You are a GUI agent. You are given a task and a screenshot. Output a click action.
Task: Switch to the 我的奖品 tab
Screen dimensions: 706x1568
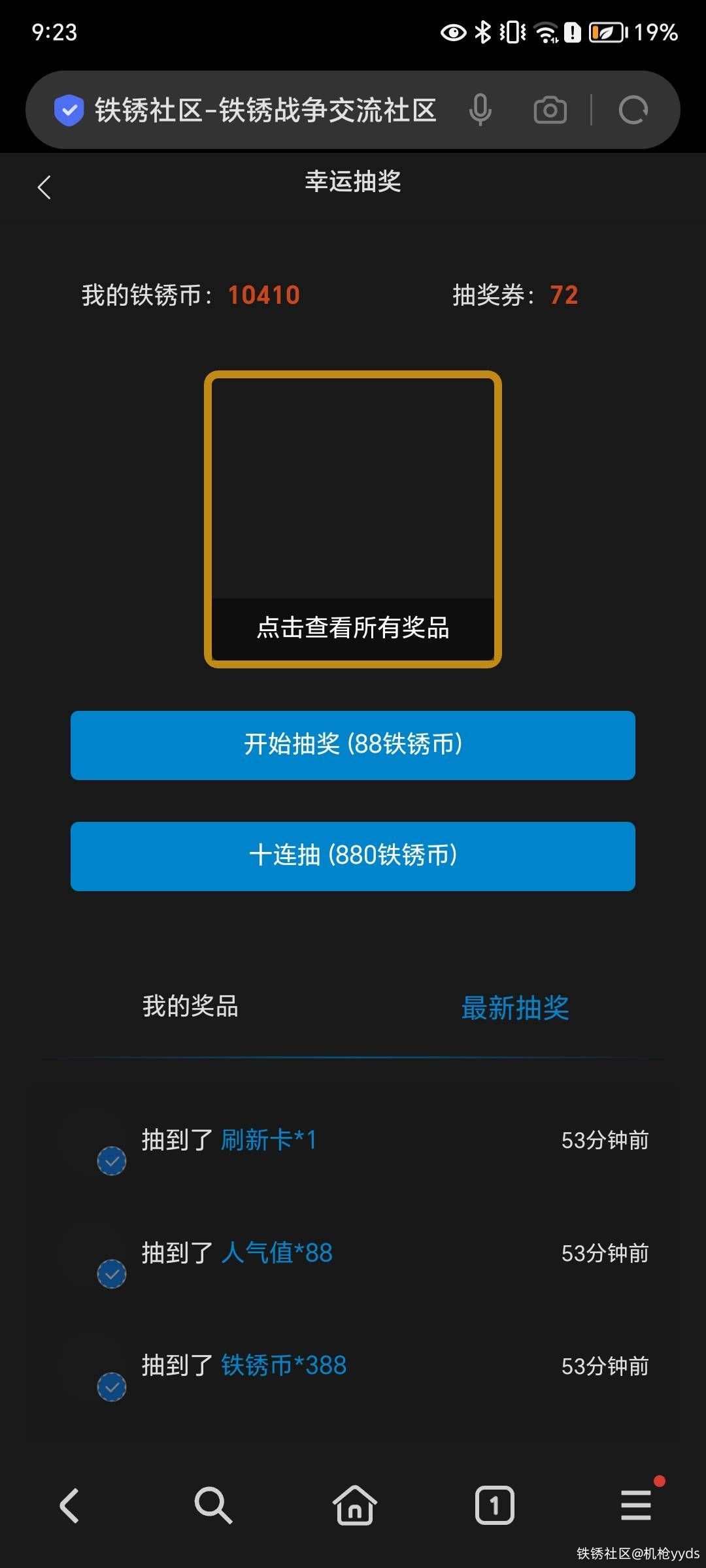[x=190, y=1006]
